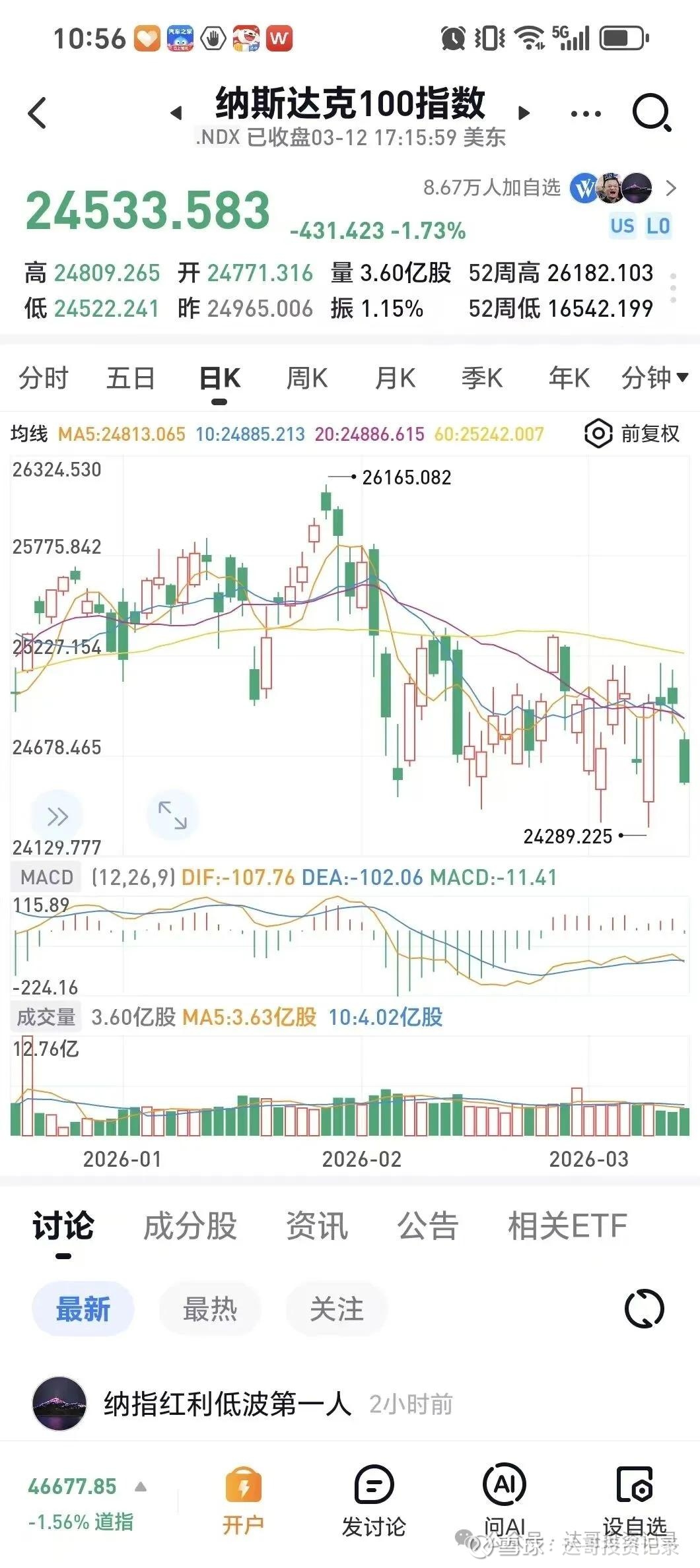Open the search magnifier icon
This screenshot has width=700, height=1568.
click(651, 113)
